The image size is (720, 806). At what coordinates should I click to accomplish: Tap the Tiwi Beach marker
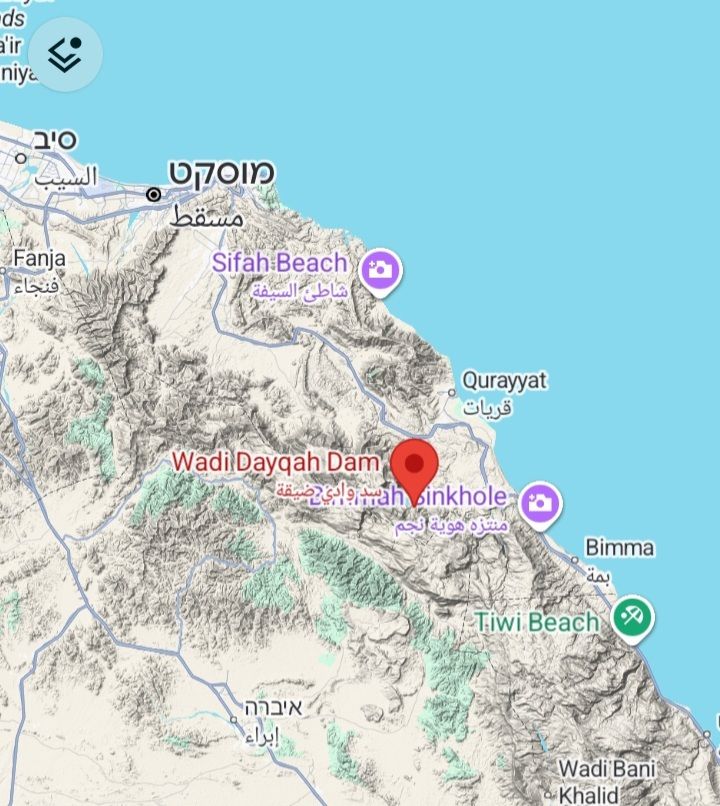click(632, 620)
